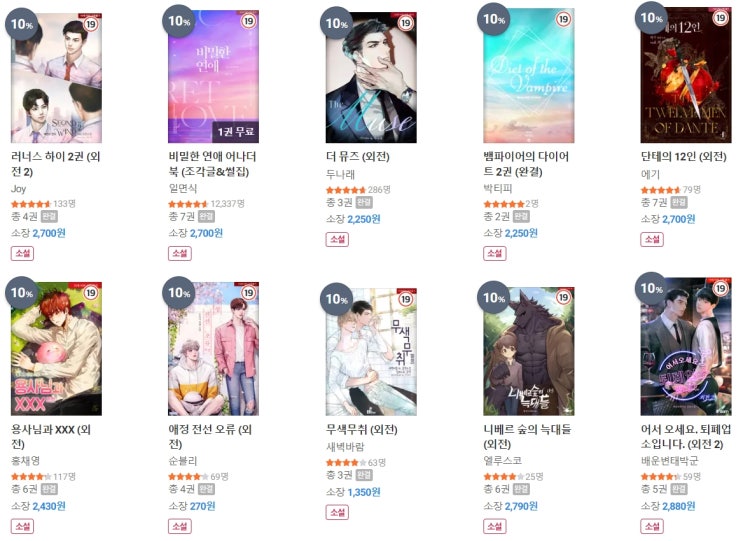Open the 니베르 숲의 늑대들 cover

point(528,352)
